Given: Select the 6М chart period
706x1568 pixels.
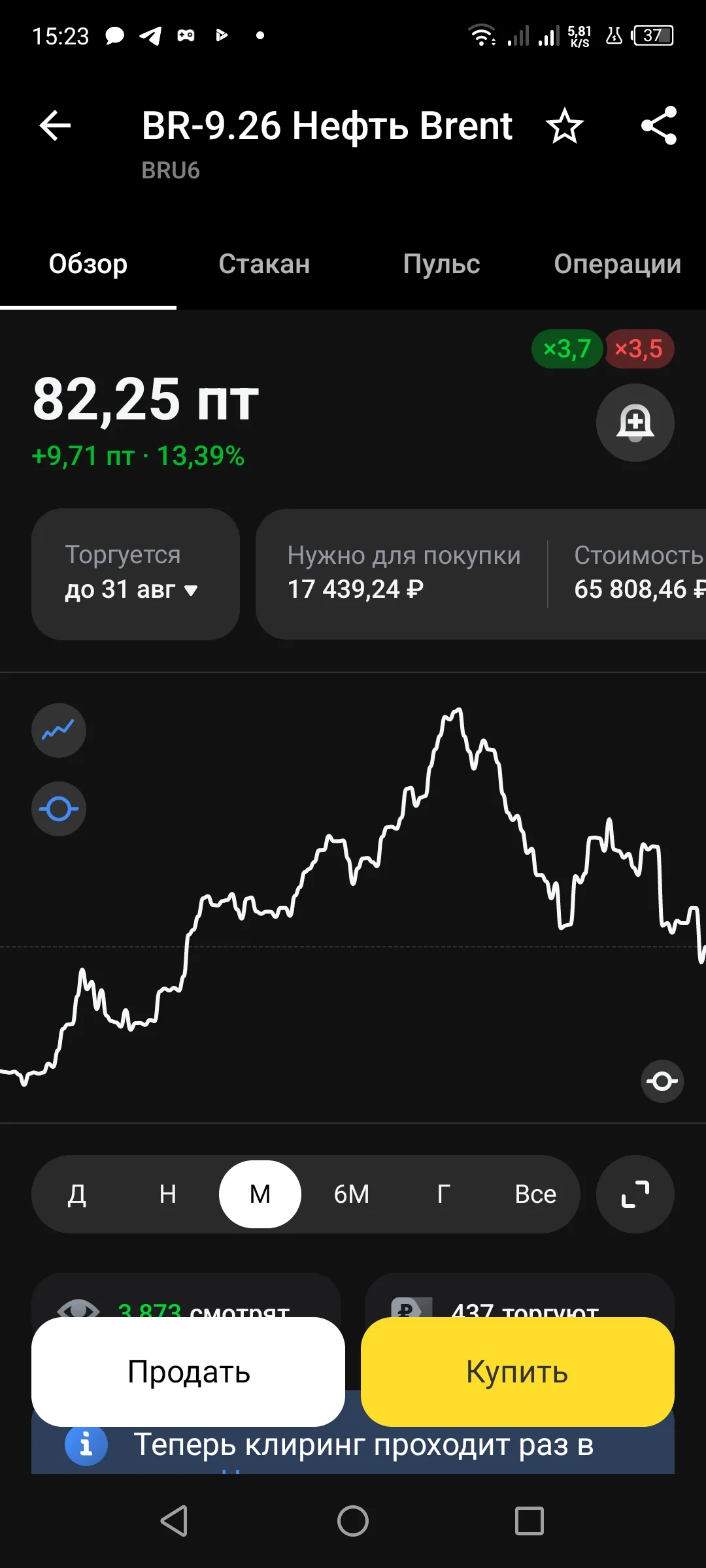Looking at the screenshot, I should (x=352, y=1194).
